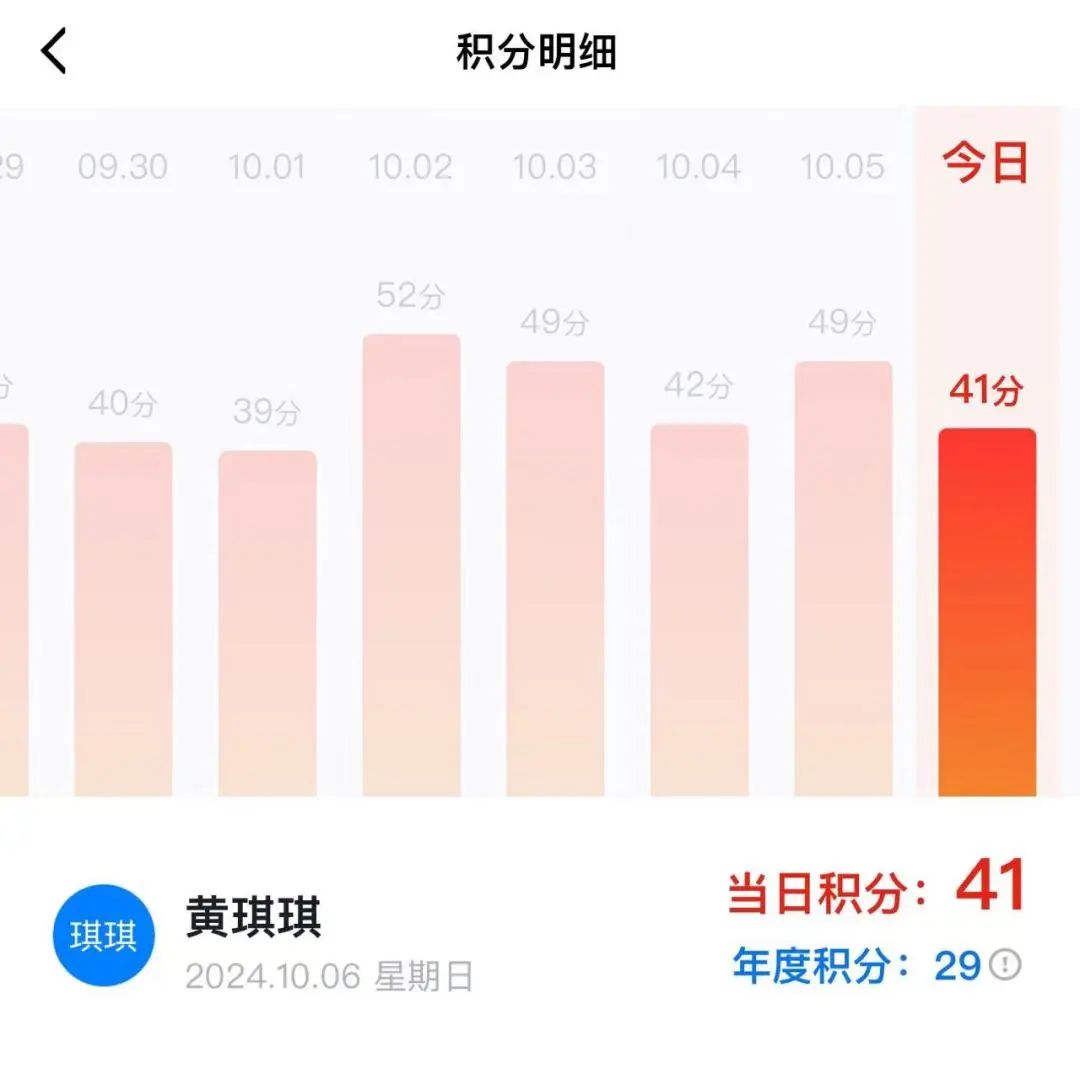Tap the 10.03 column in the chart
Screen dimensions: 1080x1080
point(555,578)
